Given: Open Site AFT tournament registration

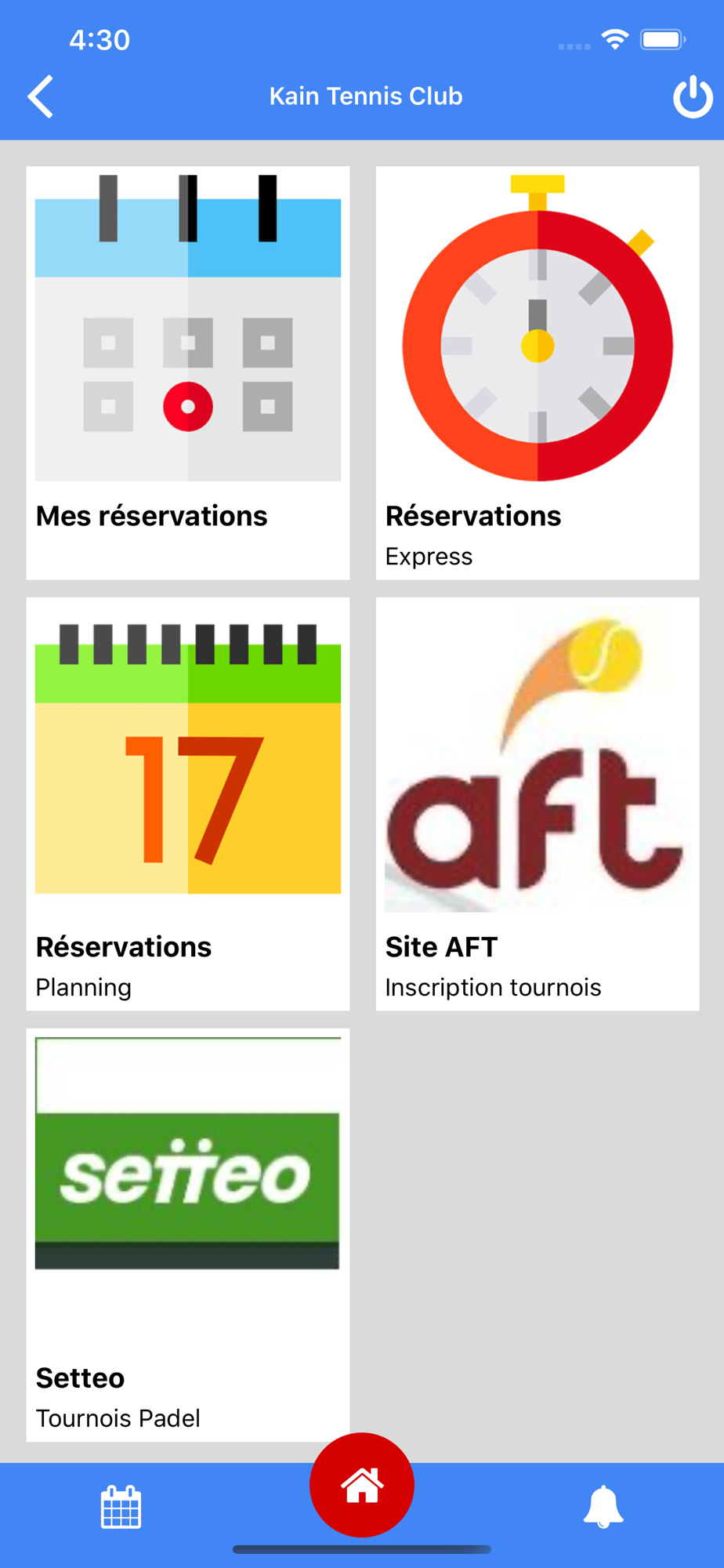Looking at the screenshot, I should [538, 804].
